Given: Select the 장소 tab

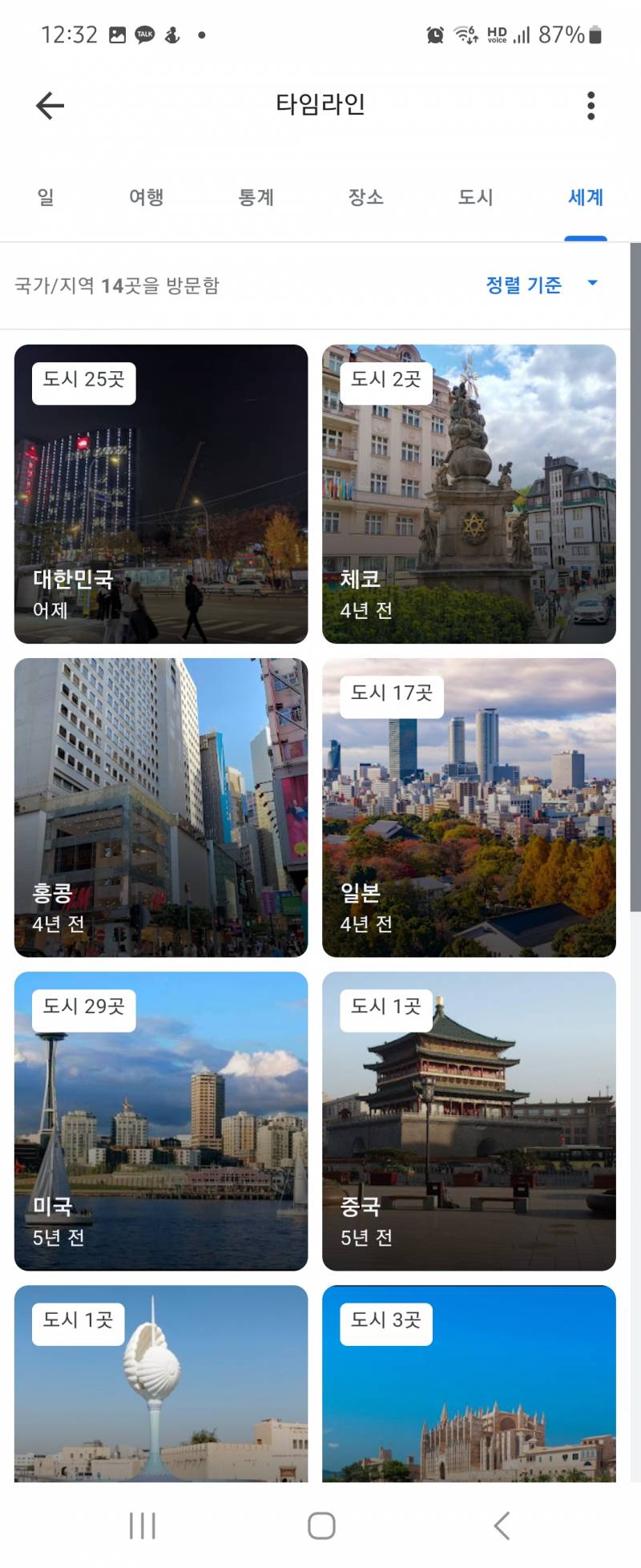Looking at the screenshot, I should 366,197.
